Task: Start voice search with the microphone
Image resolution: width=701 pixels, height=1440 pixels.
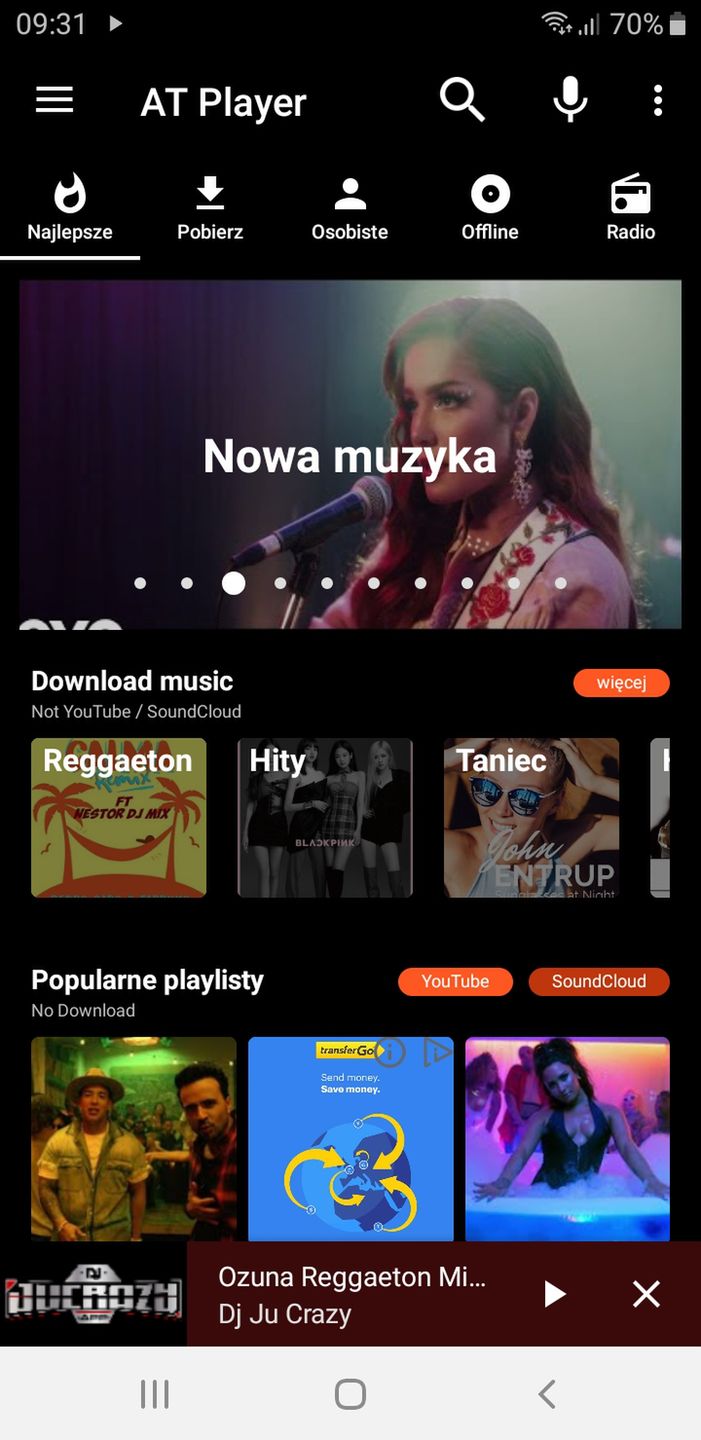Action: [570, 100]
